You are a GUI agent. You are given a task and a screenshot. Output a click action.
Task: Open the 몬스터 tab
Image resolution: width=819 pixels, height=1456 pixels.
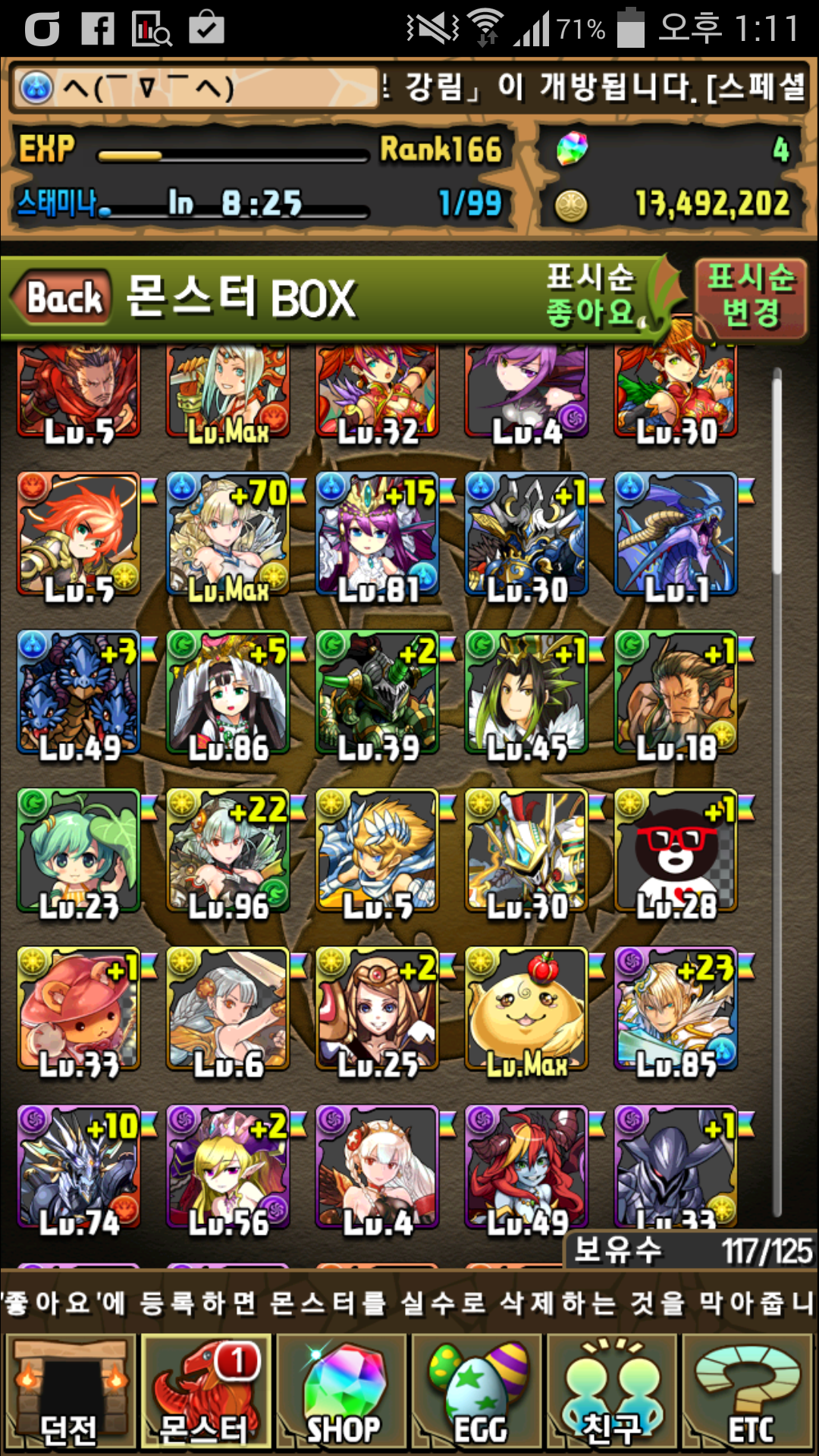(x=205, y=1392)
